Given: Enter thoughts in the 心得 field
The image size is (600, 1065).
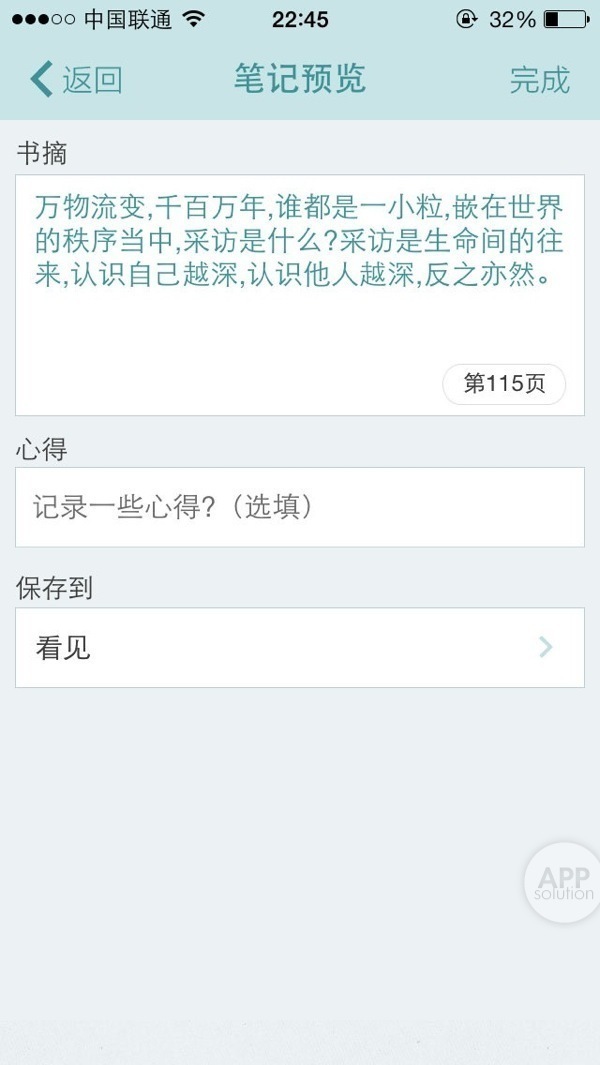Looking at the screenshot, I should 299,507.
